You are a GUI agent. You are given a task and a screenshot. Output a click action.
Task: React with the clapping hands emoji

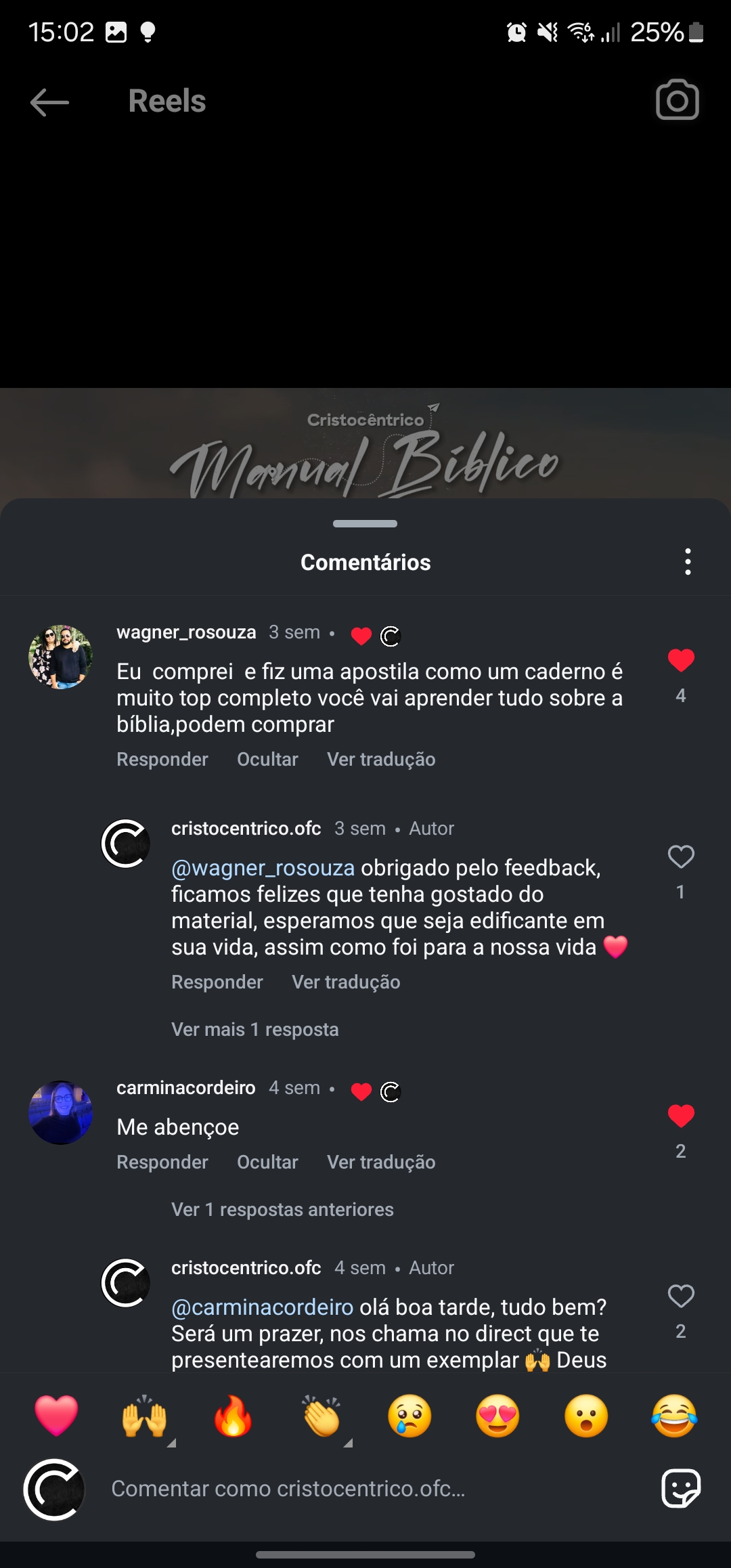tap(322, 1416)
